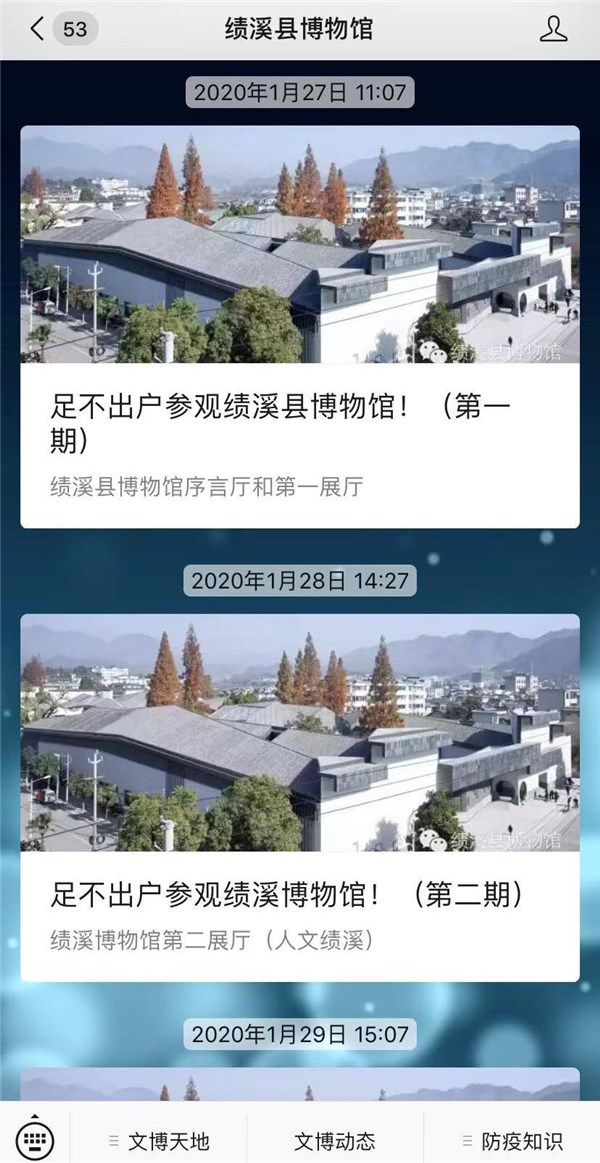Open the 文博天地 menu
Image resolution: width=600 pixels, height=1163 pixels.
pos(159,1140)
